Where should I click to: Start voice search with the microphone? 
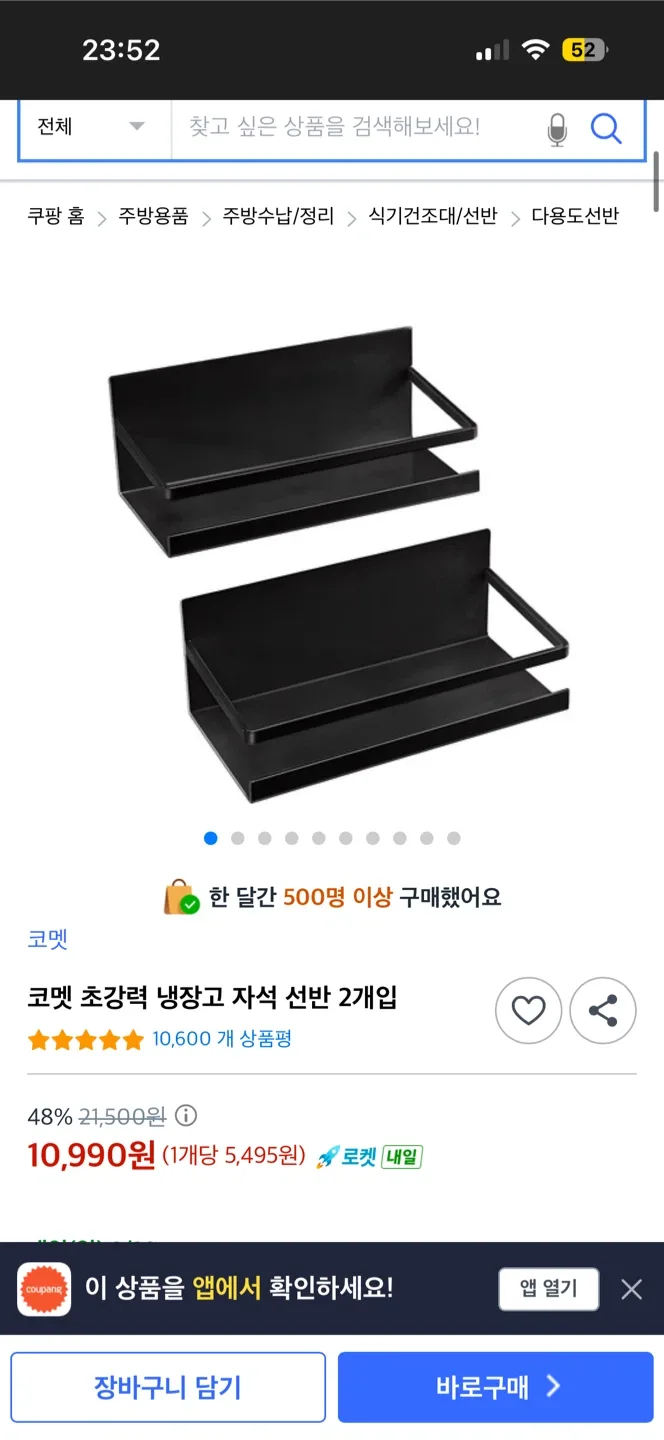pos(557,129)
